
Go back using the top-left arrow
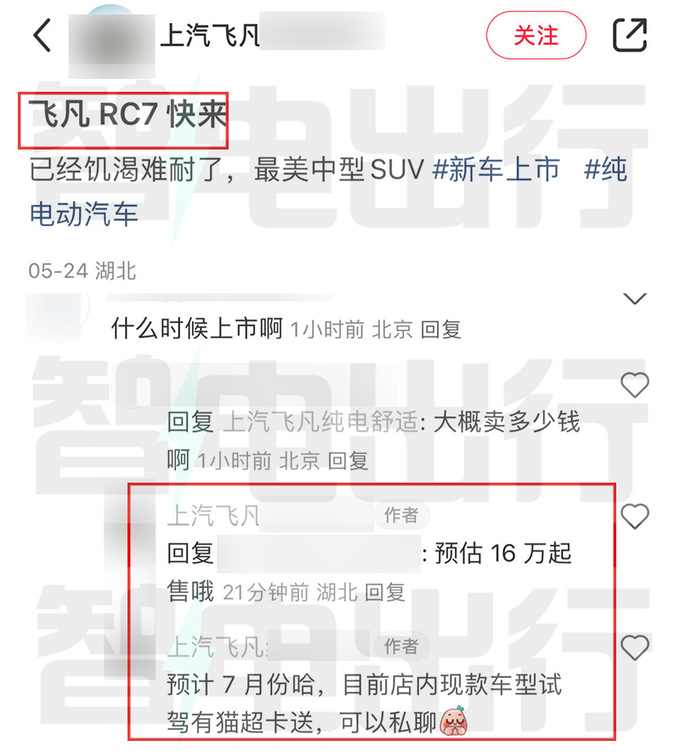(x=42, y=35)
